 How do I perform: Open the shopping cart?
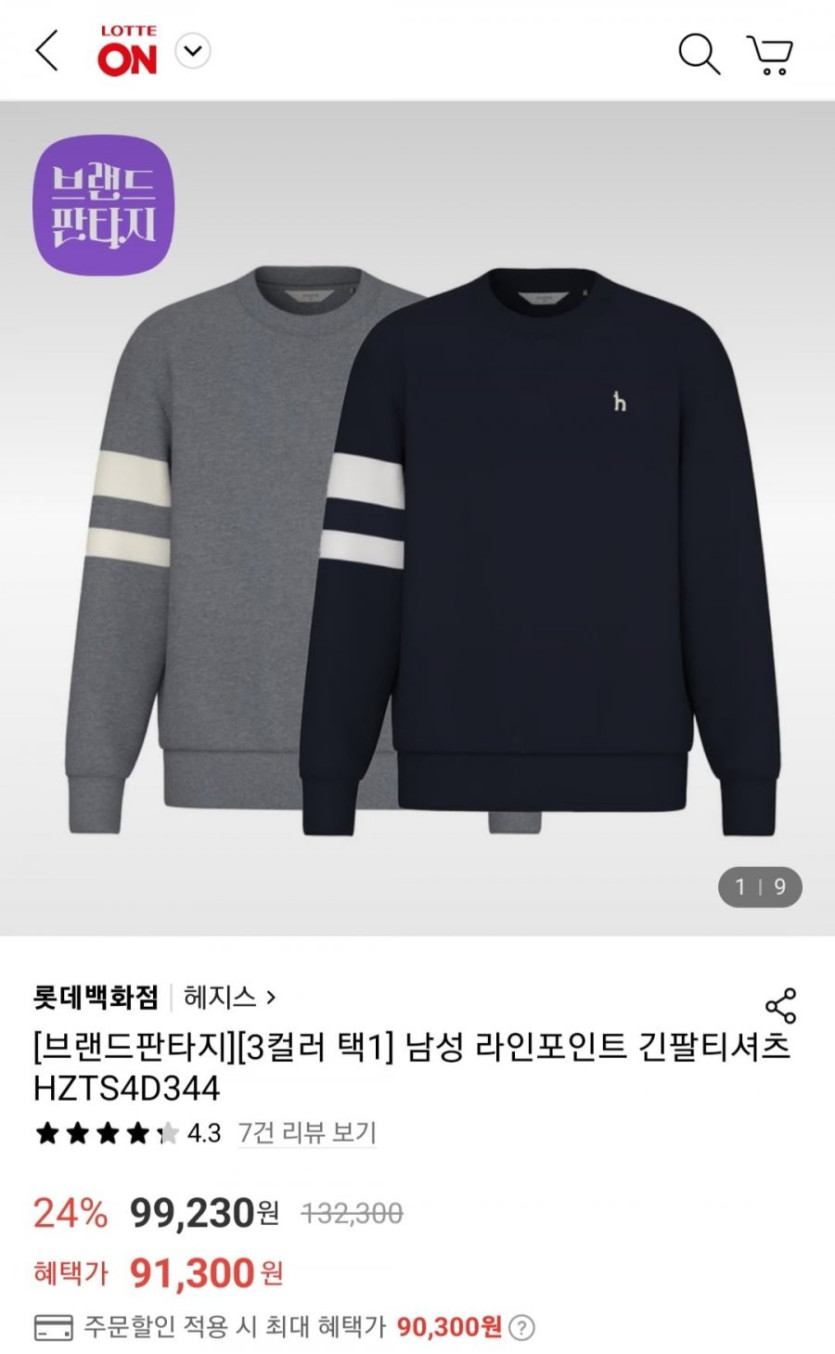point(769,54)
